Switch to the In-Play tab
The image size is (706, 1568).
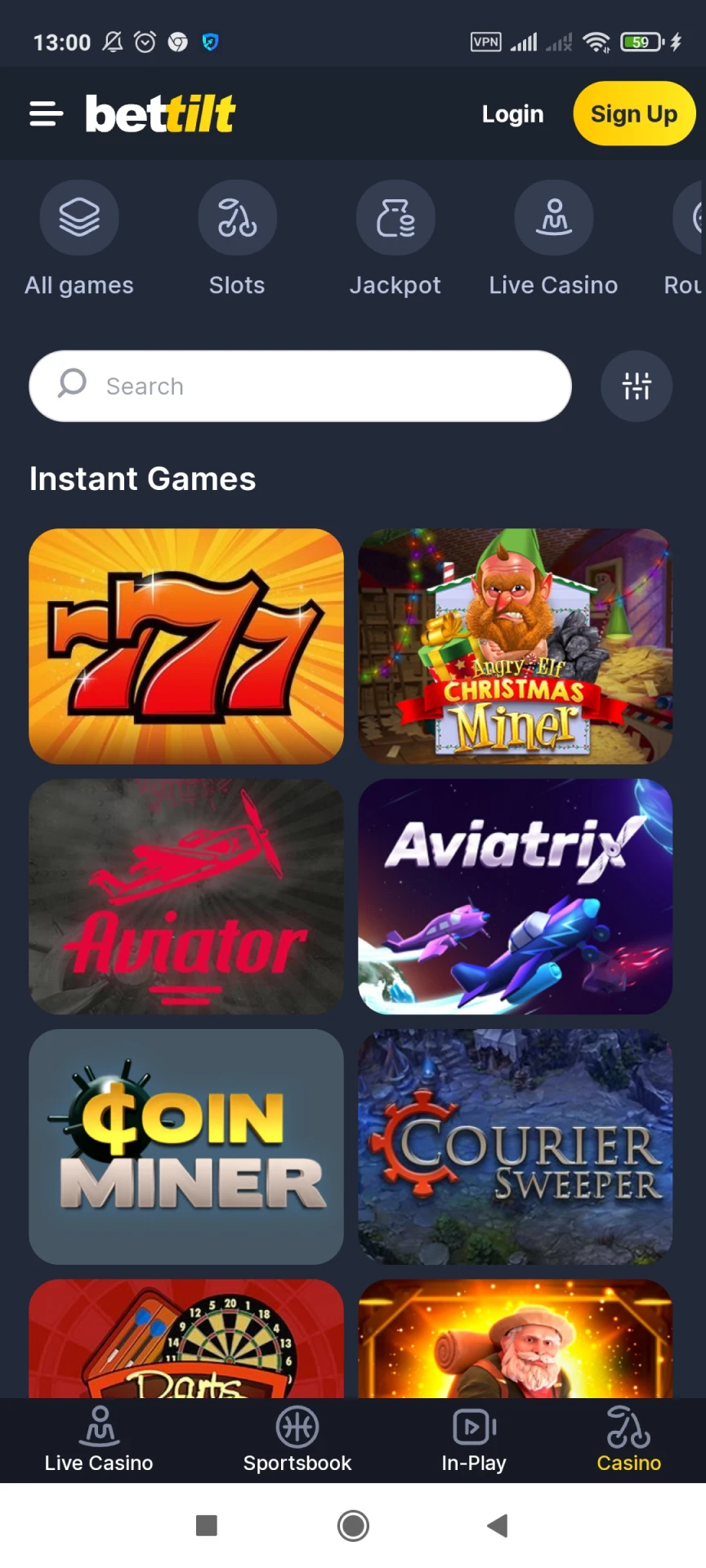[474, 1441]
